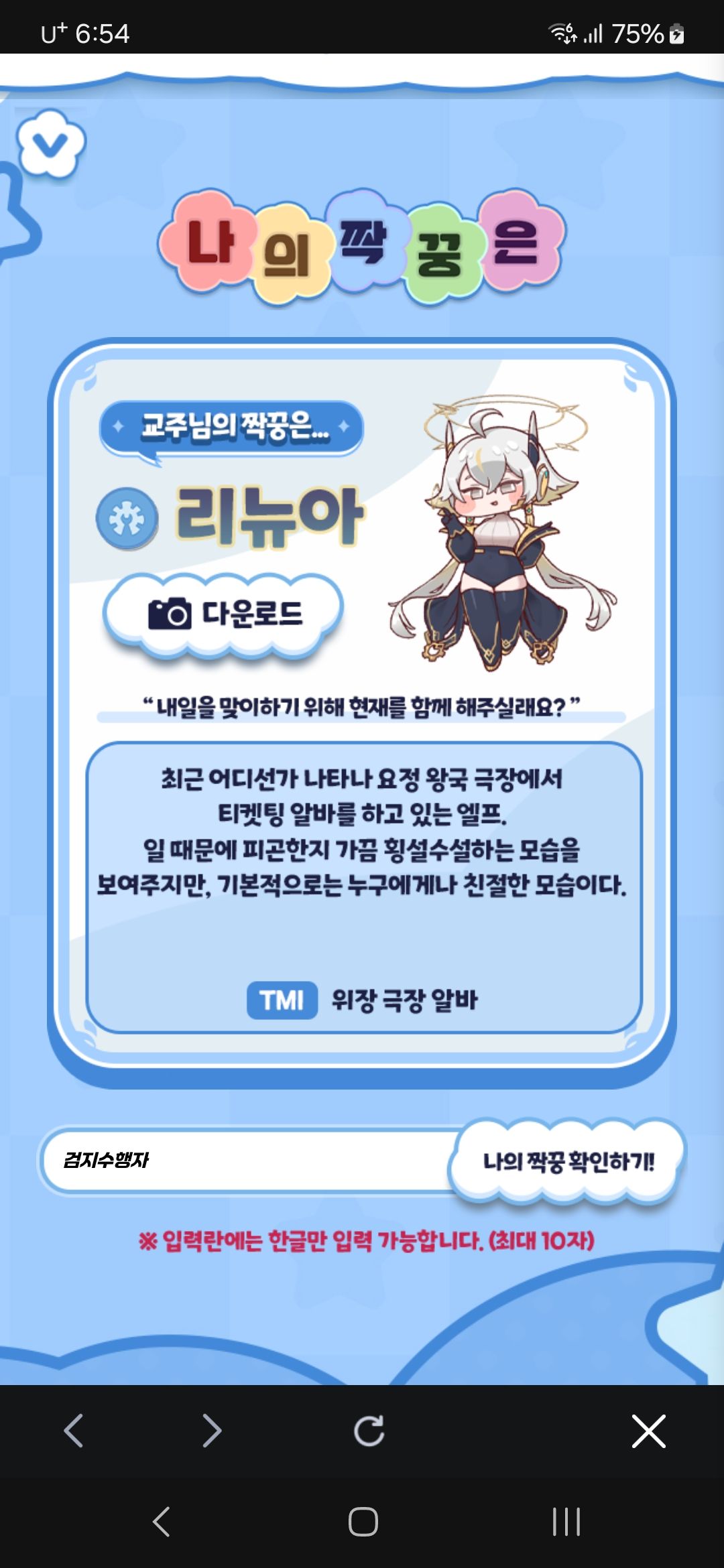This screenshot has height=1568, width=724.
Task: Tap 나의 짝꿍 확인하기! button
Action: [568, 1161]
